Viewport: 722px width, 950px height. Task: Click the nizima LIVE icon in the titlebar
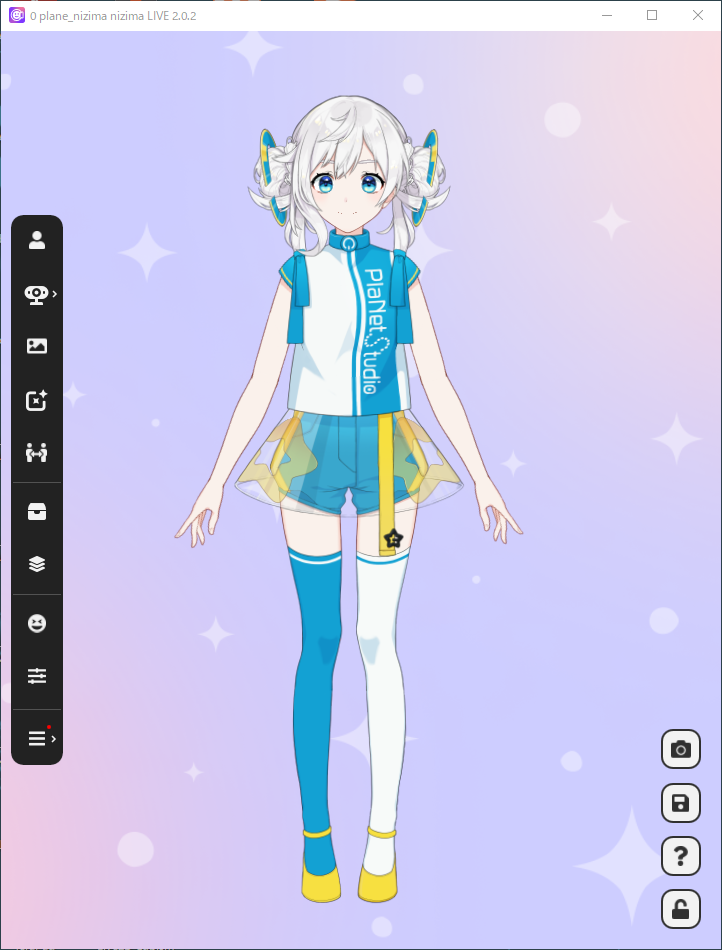tap(16, 15)
